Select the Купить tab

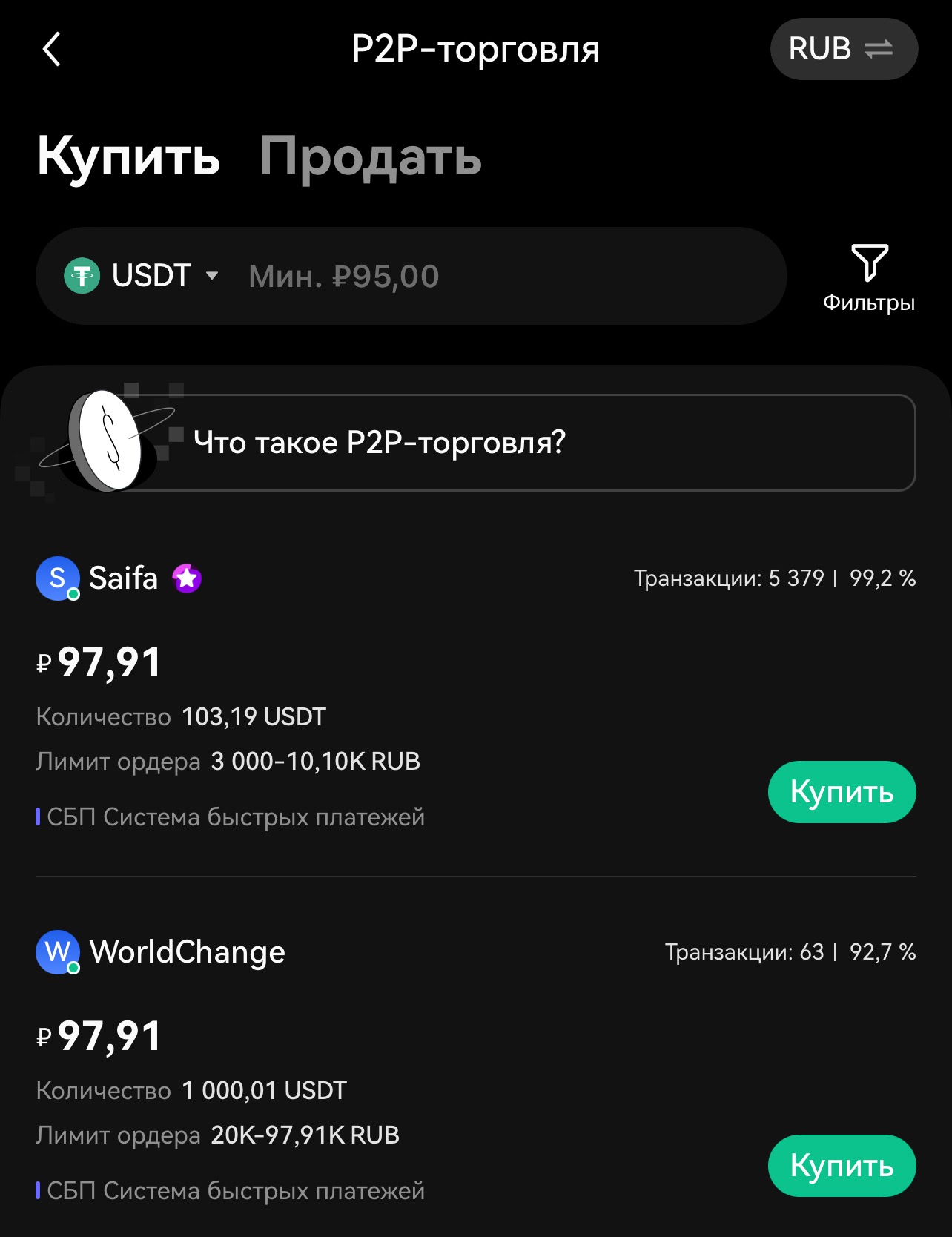click(128, 156)
